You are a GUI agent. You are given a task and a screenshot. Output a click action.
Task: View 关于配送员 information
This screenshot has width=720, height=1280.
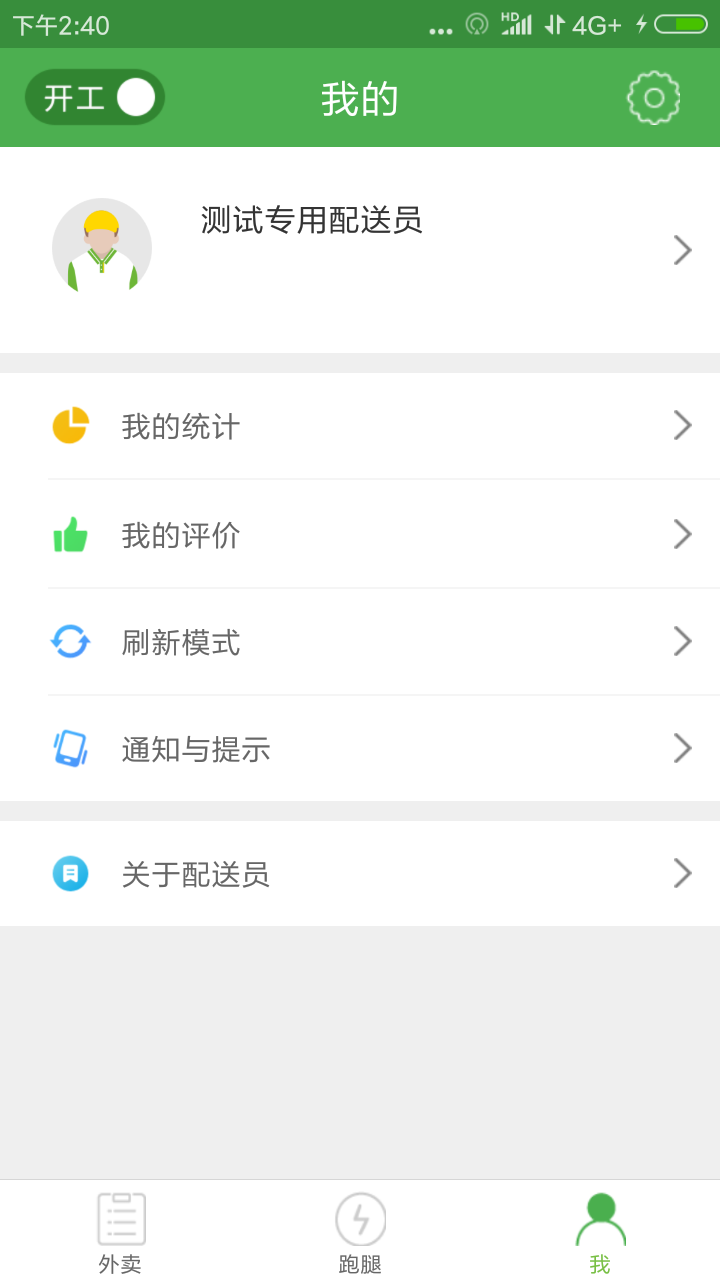point(360,873)
